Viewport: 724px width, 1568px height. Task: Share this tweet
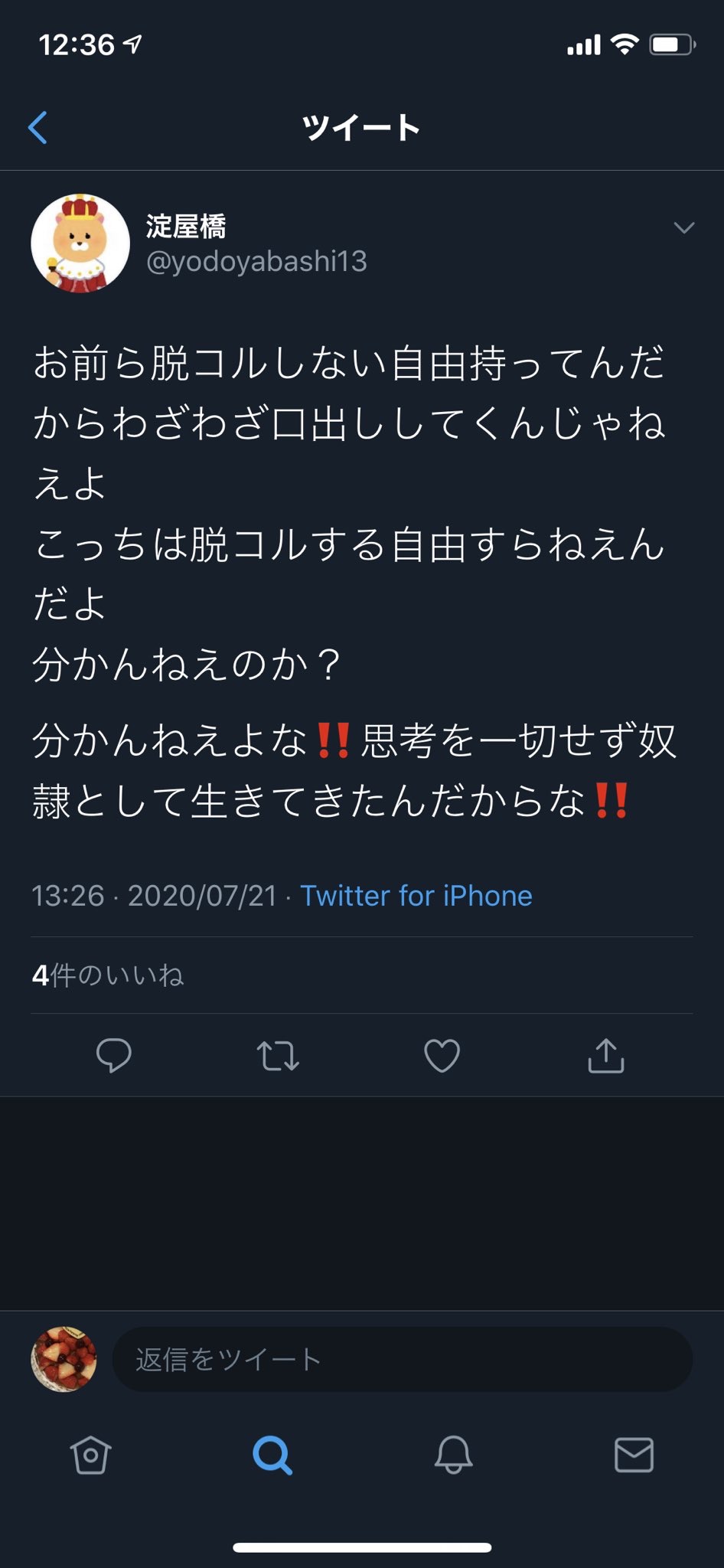pos(605,1055)
